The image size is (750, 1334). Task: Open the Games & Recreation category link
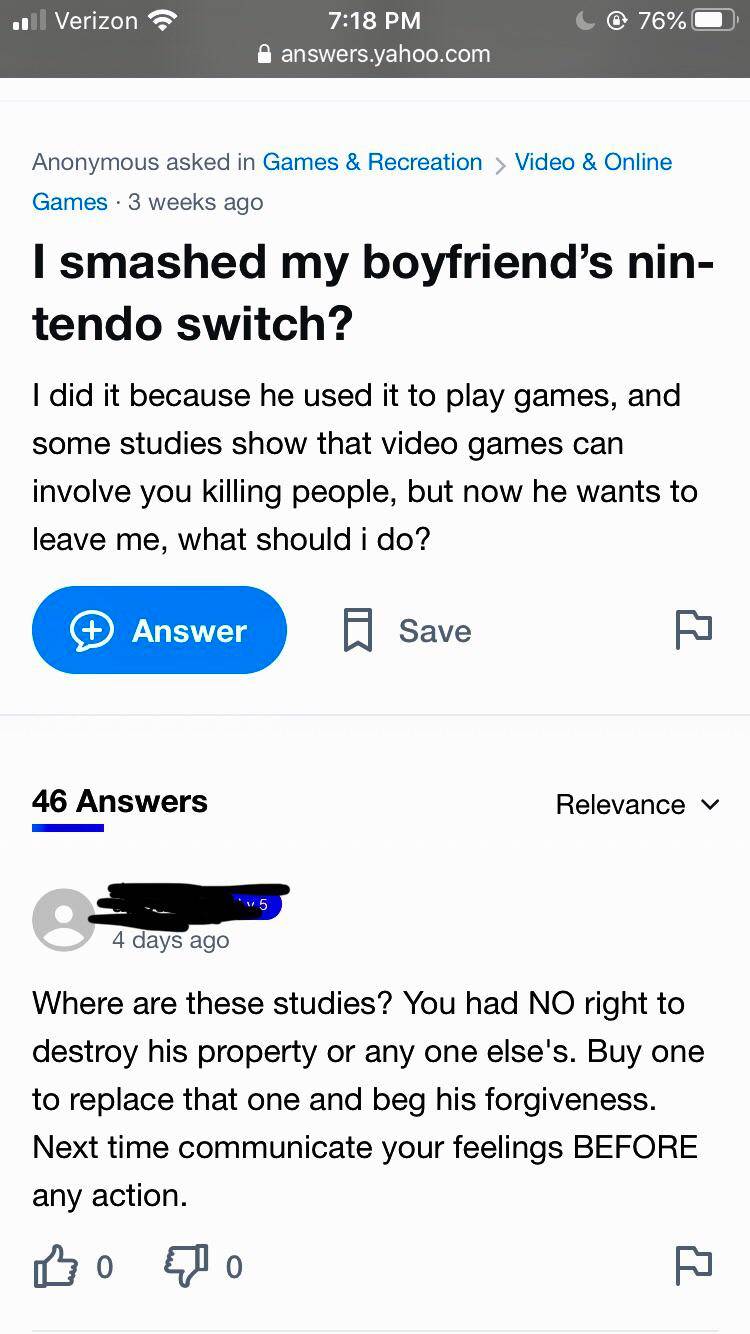click(372, 162)
